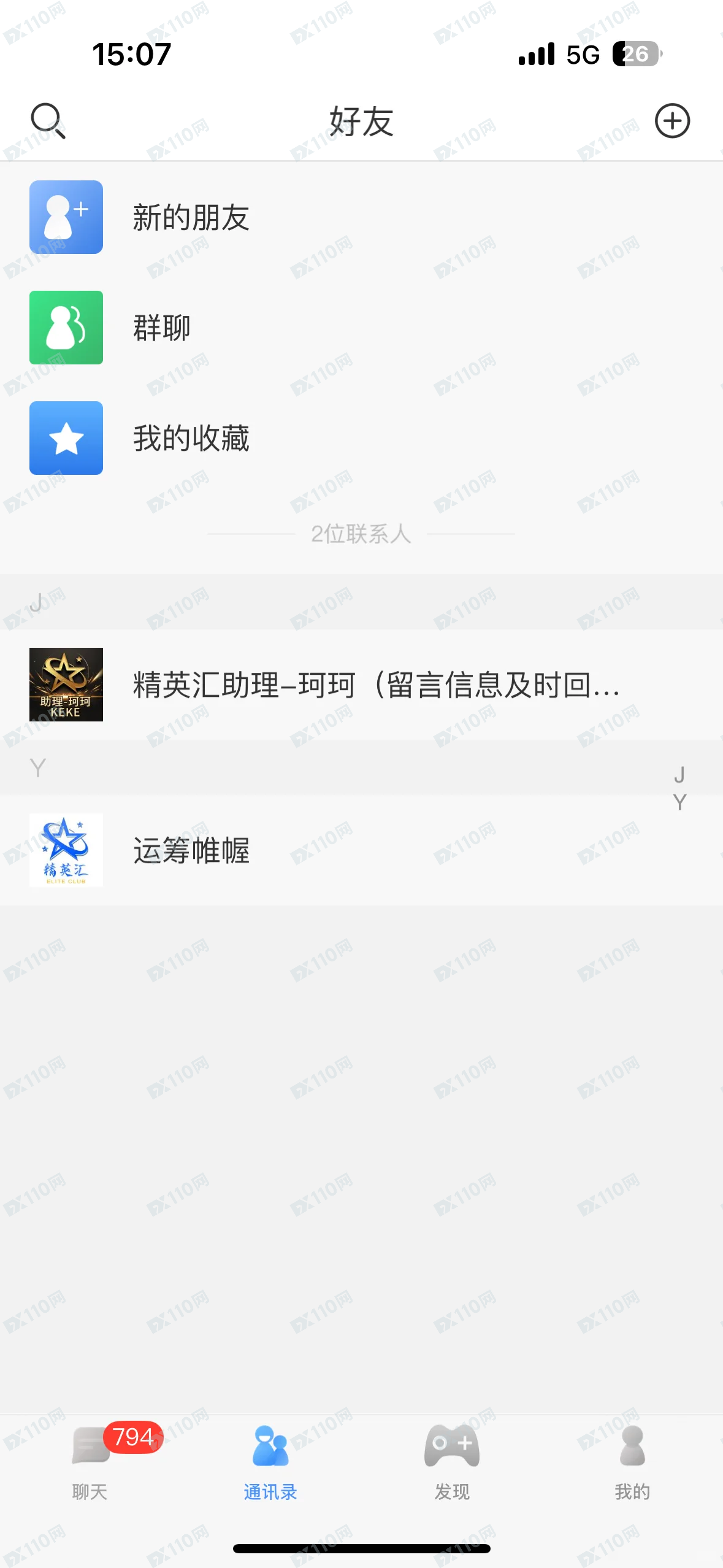The height and width of the screenshot is (1568, 723).
Task: Open 新的朋友 (New Friends) icon
Action: (66, 217)
